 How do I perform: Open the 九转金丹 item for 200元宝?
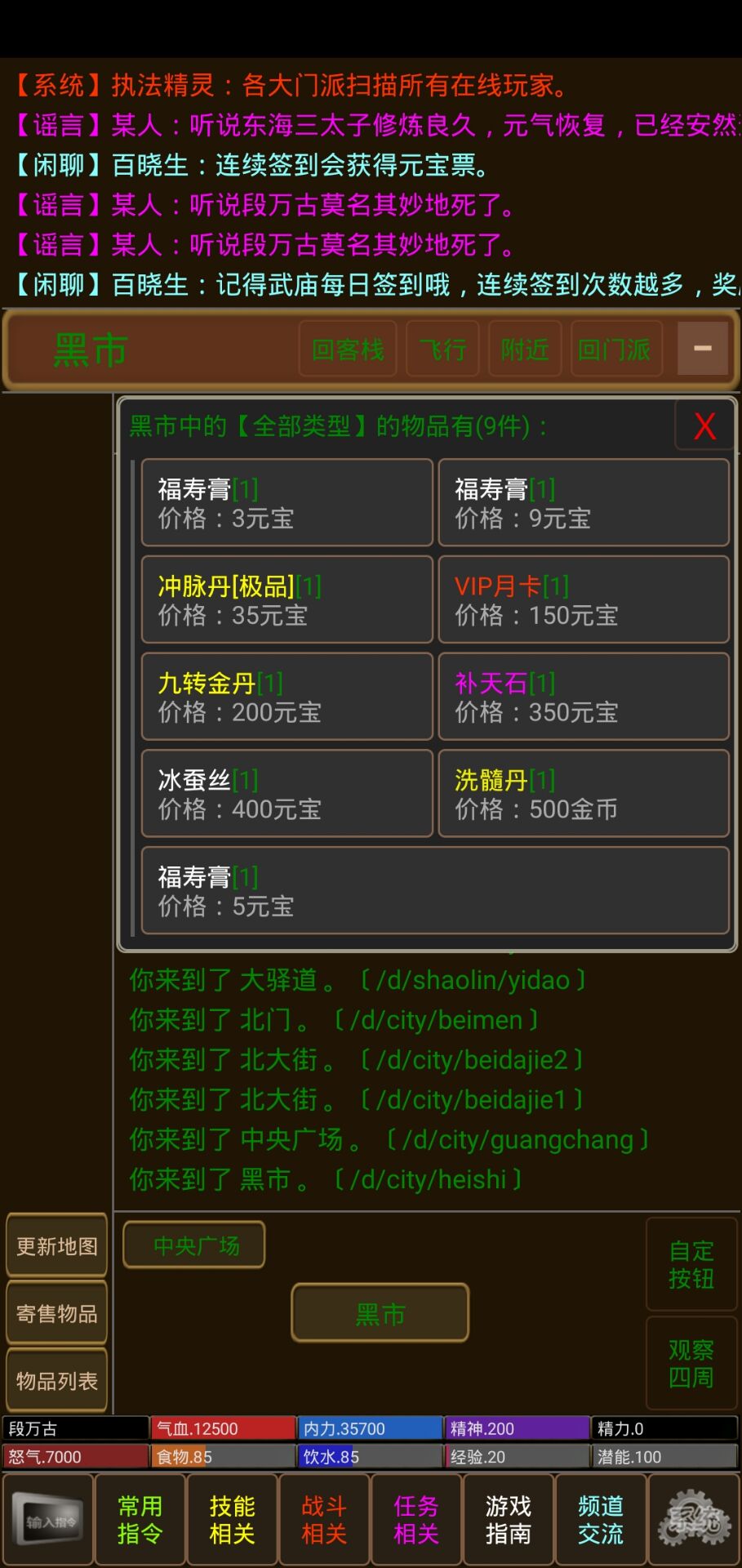(x=287, y=697)
